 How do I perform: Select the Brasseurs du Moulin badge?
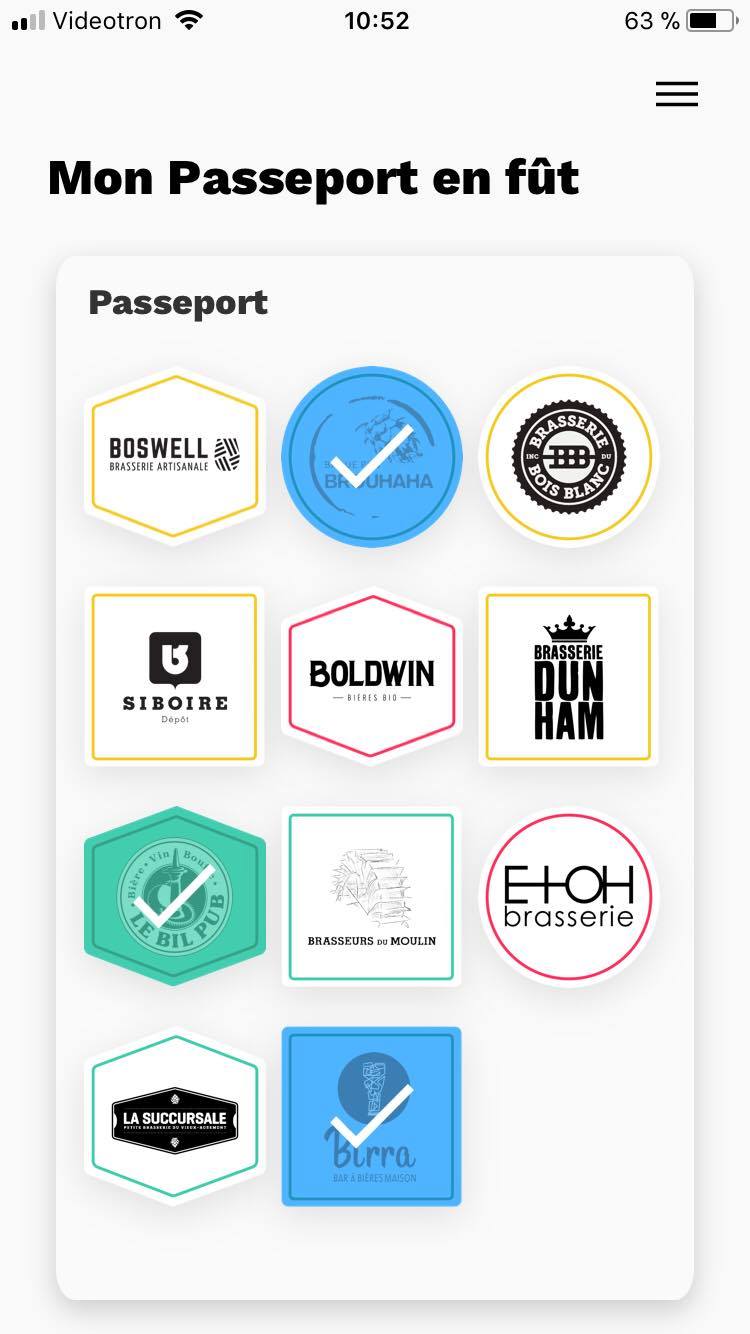point(372,896)
